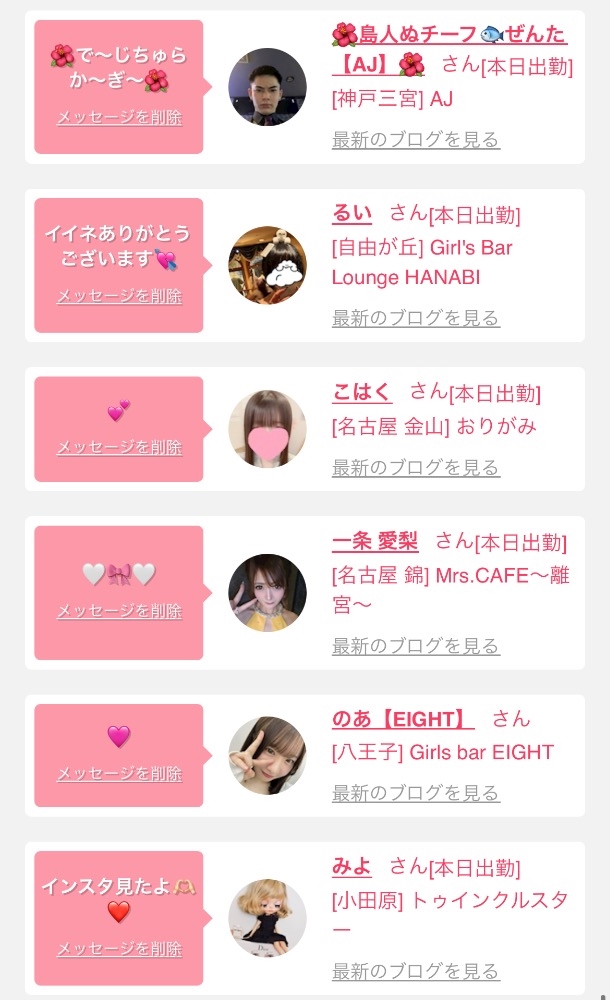Delete the message sent to 一条 愛梨
Screen dimensions: 610x1000
119,611
